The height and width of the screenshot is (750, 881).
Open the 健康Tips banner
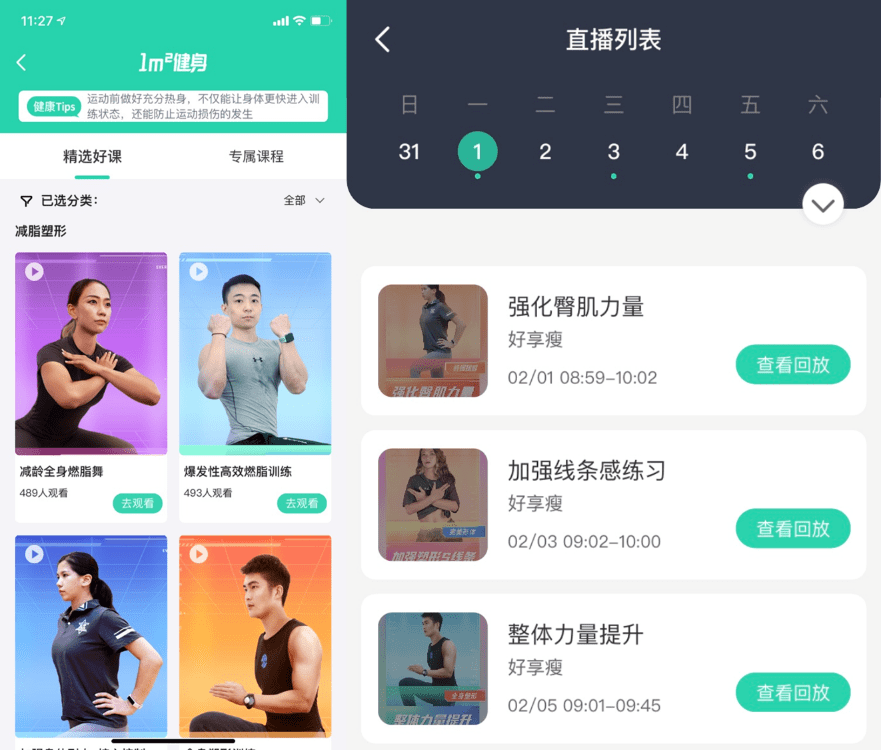tap(173, 107)
